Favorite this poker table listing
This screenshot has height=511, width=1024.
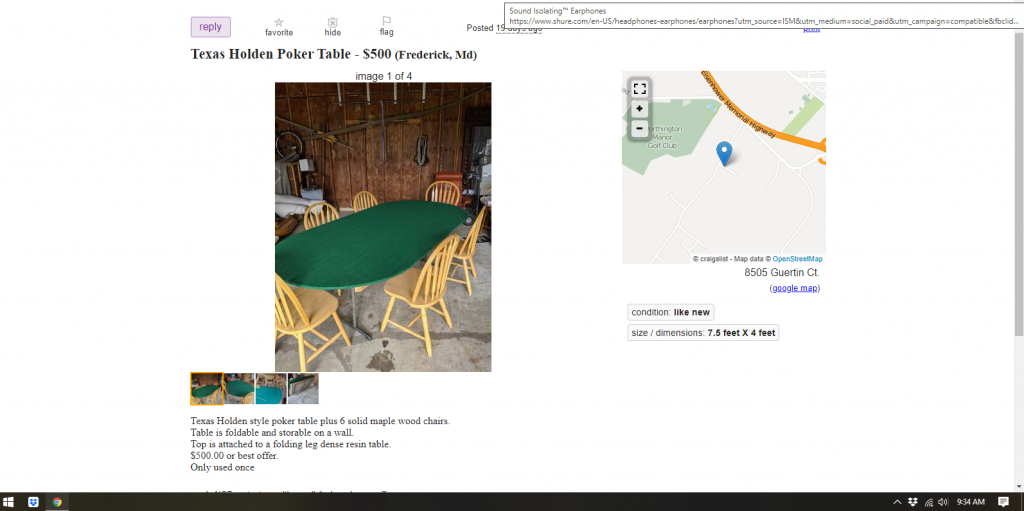tap(279, 26)
